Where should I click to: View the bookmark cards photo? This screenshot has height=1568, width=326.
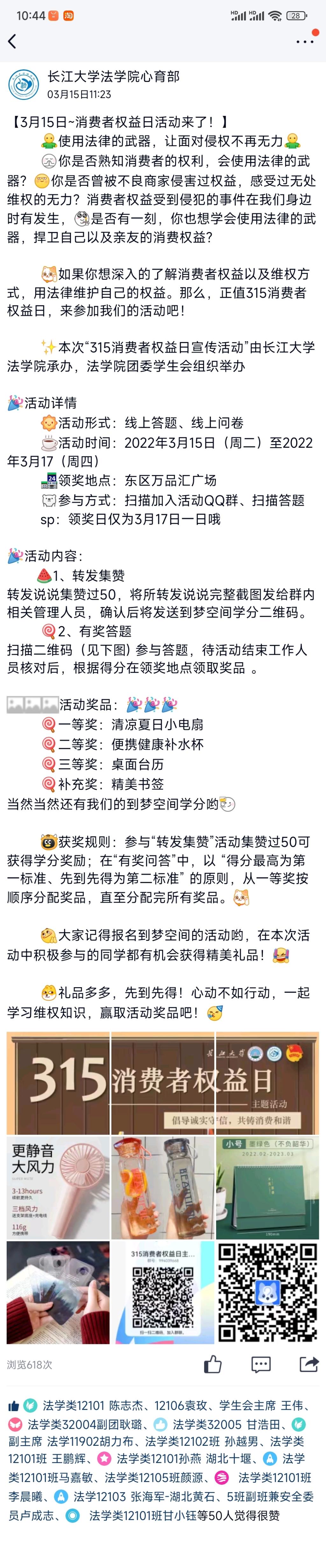click(59, 1292)
